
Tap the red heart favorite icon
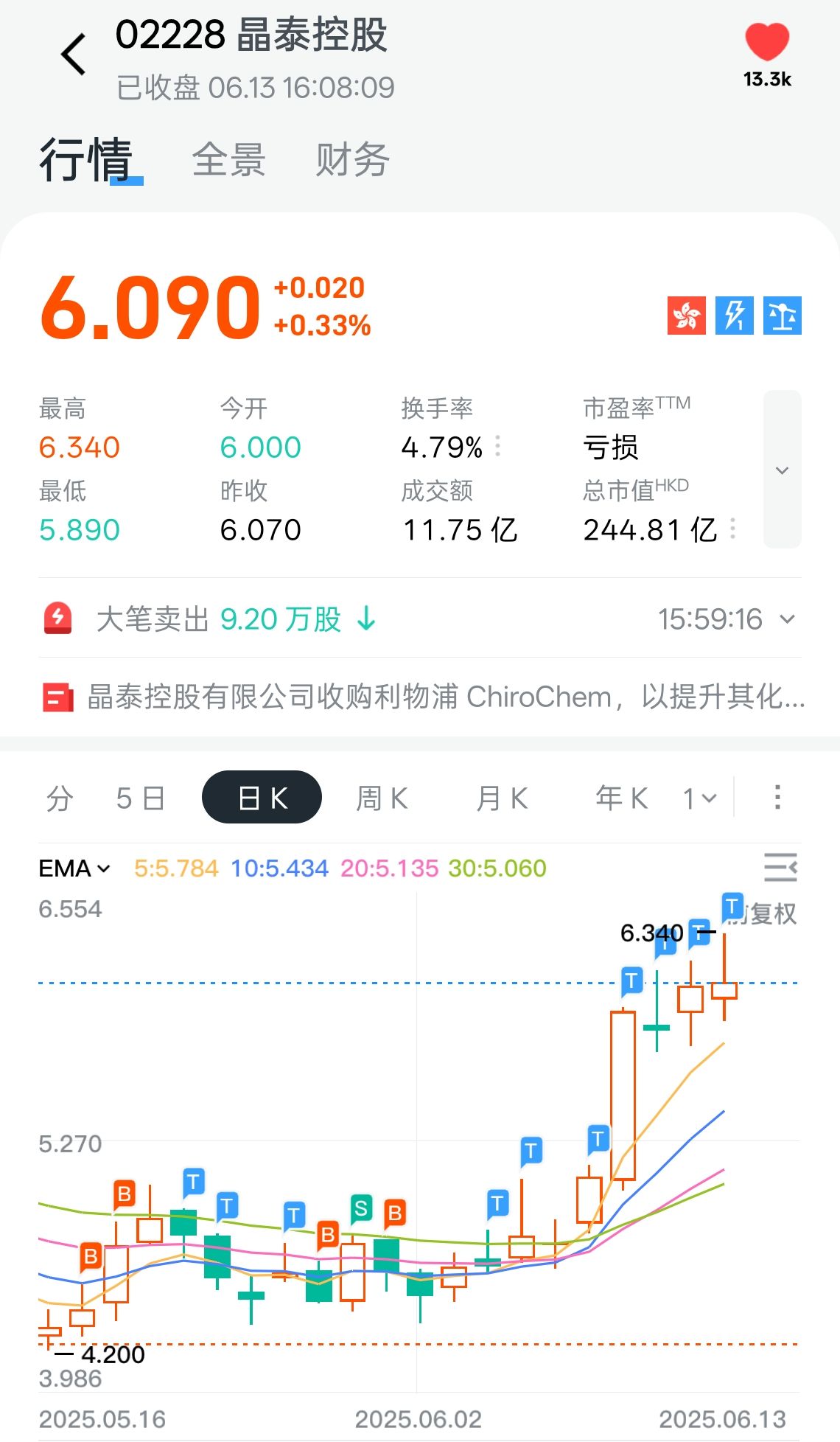pos(766,42)
